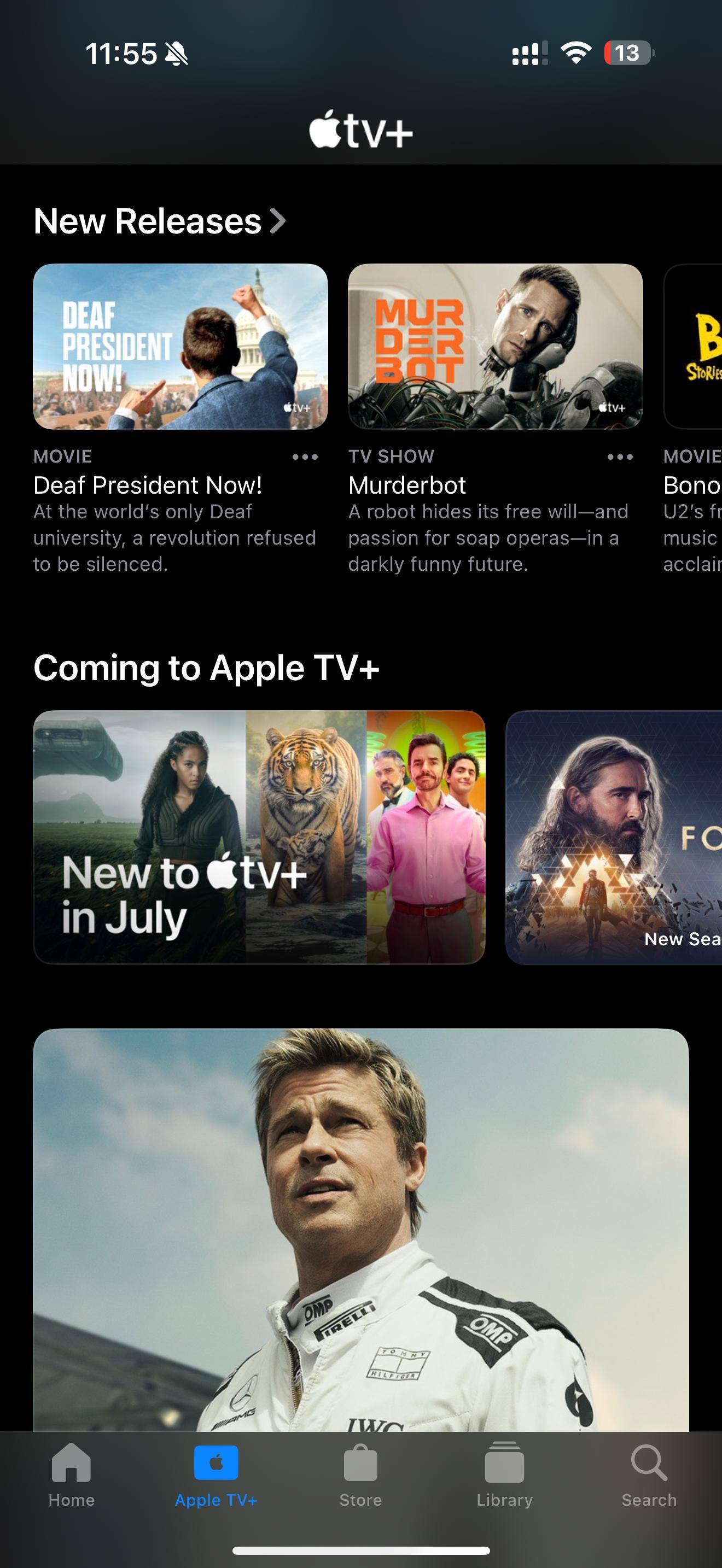The image size is (722, 1568).
Task: Open the New Releases section
Action: click(x=158, y=221)
